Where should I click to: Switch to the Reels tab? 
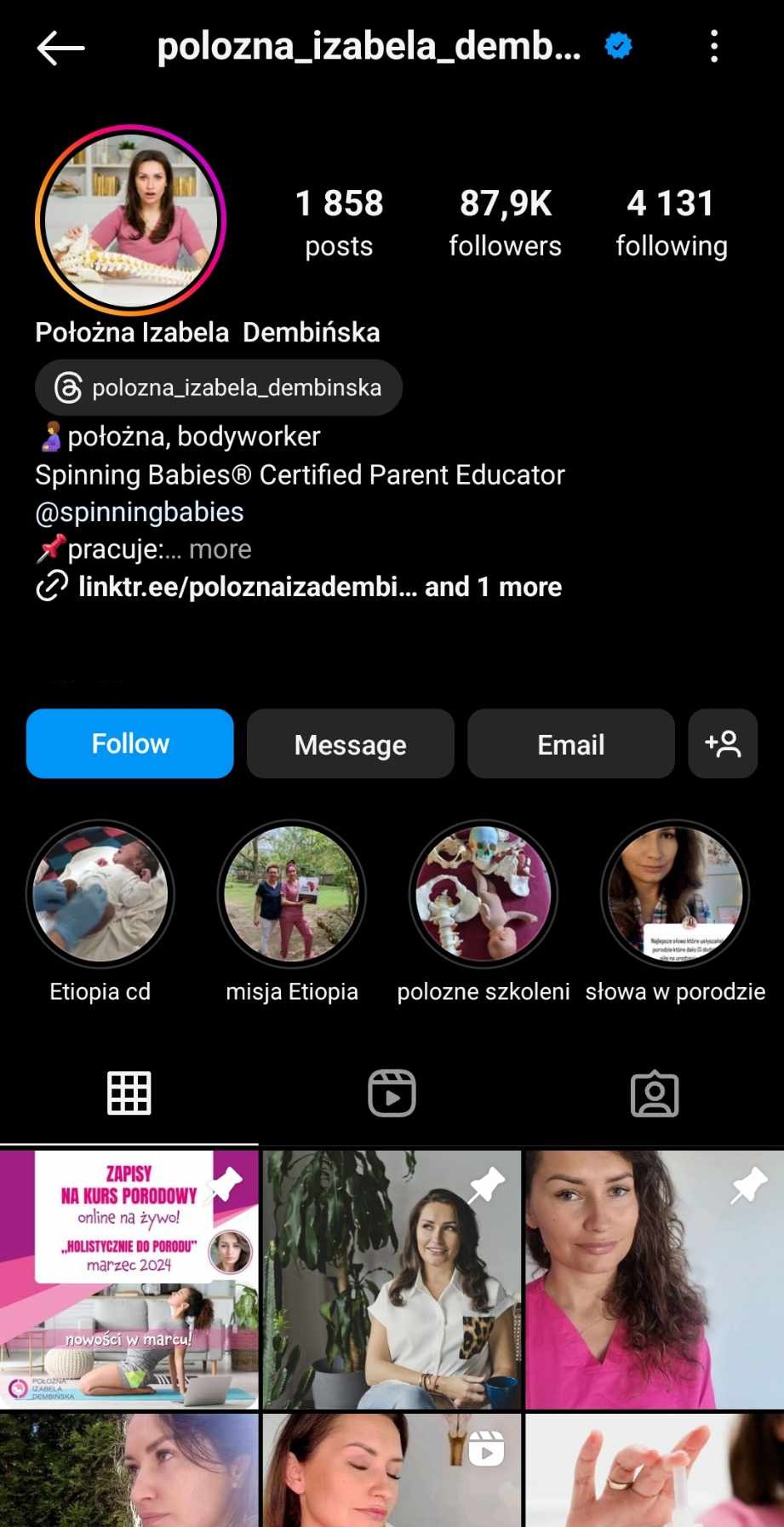tap(392, 1093)
